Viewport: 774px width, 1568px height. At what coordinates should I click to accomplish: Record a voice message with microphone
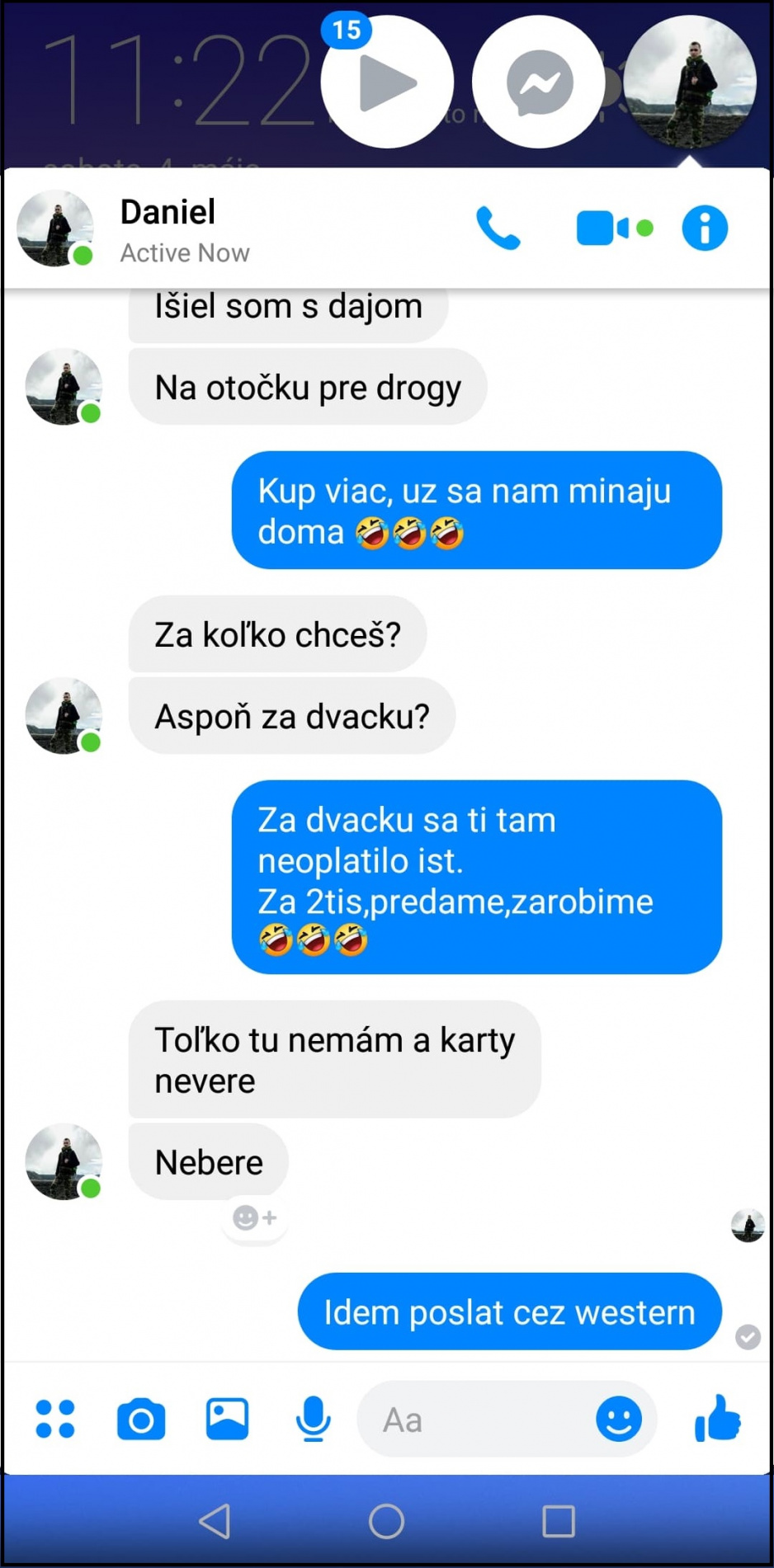(x=313, y=1419)
